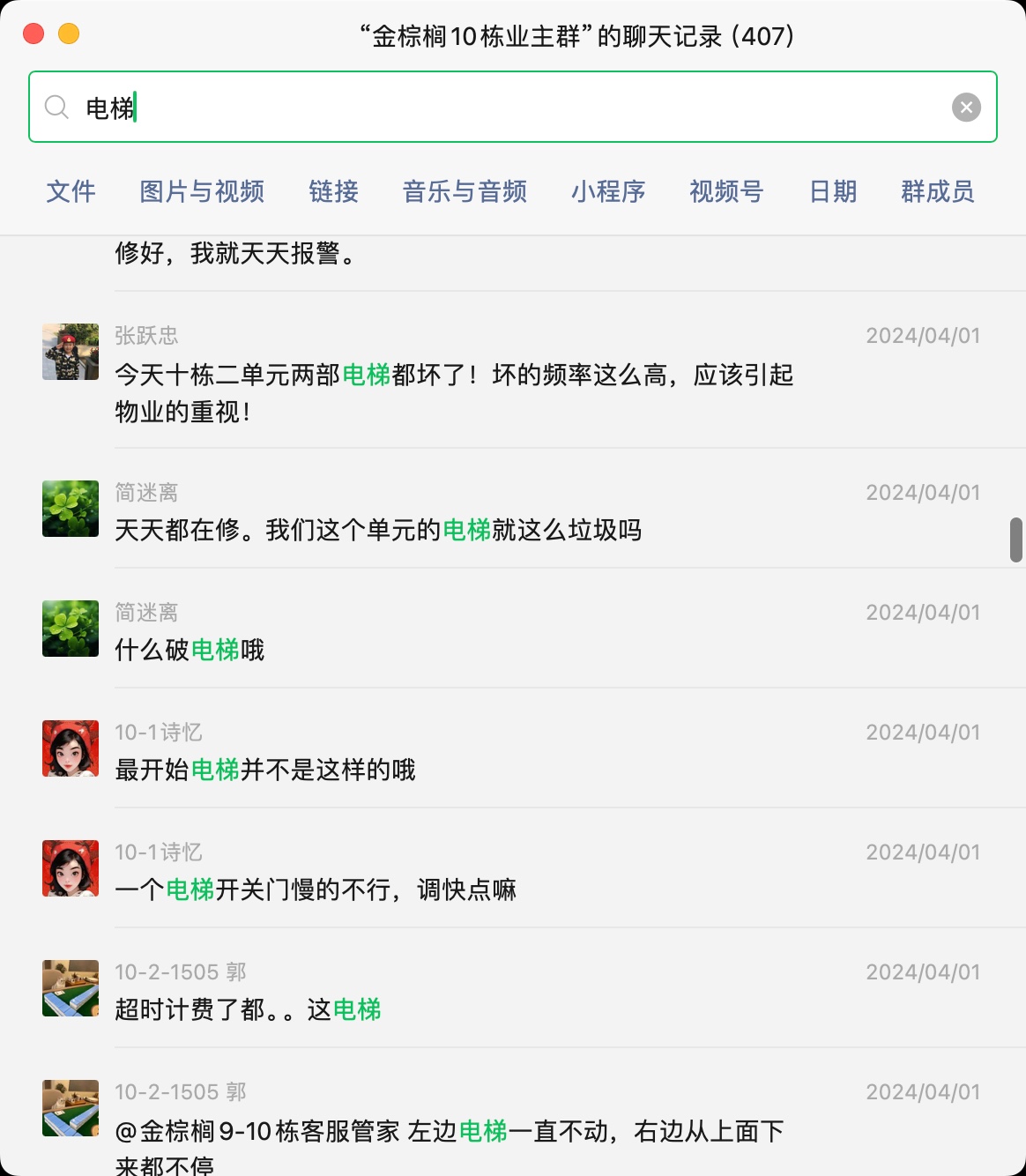Image resolution: width=1026 pixels, height=1176 pixels.
Task: Switch to 音乐与音频 filter
Action: click(x=465, y=191)
